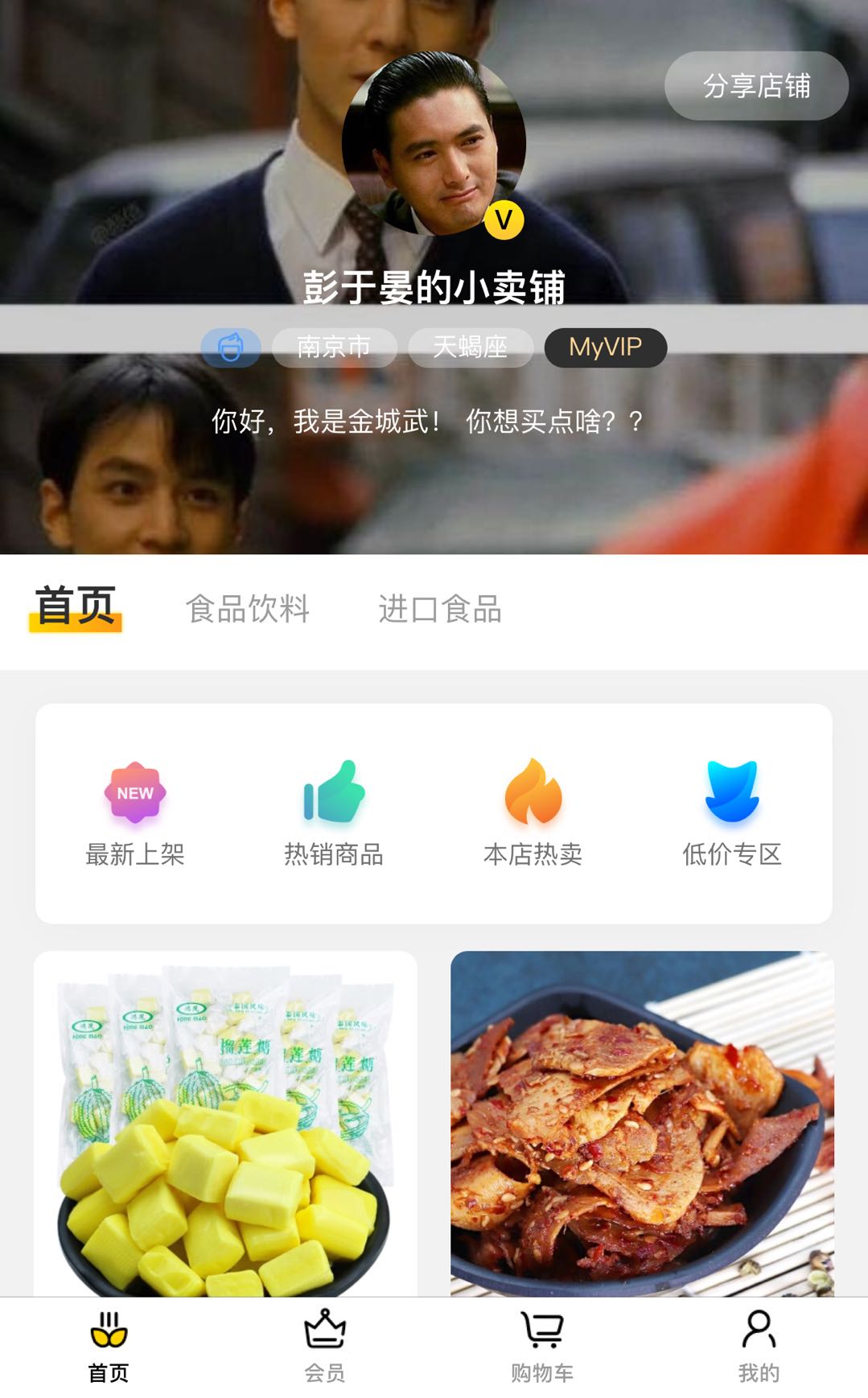This screenshot has height=1398, width=868.
Task: Go to the 会员 member tab
Action: point(325,1347)
